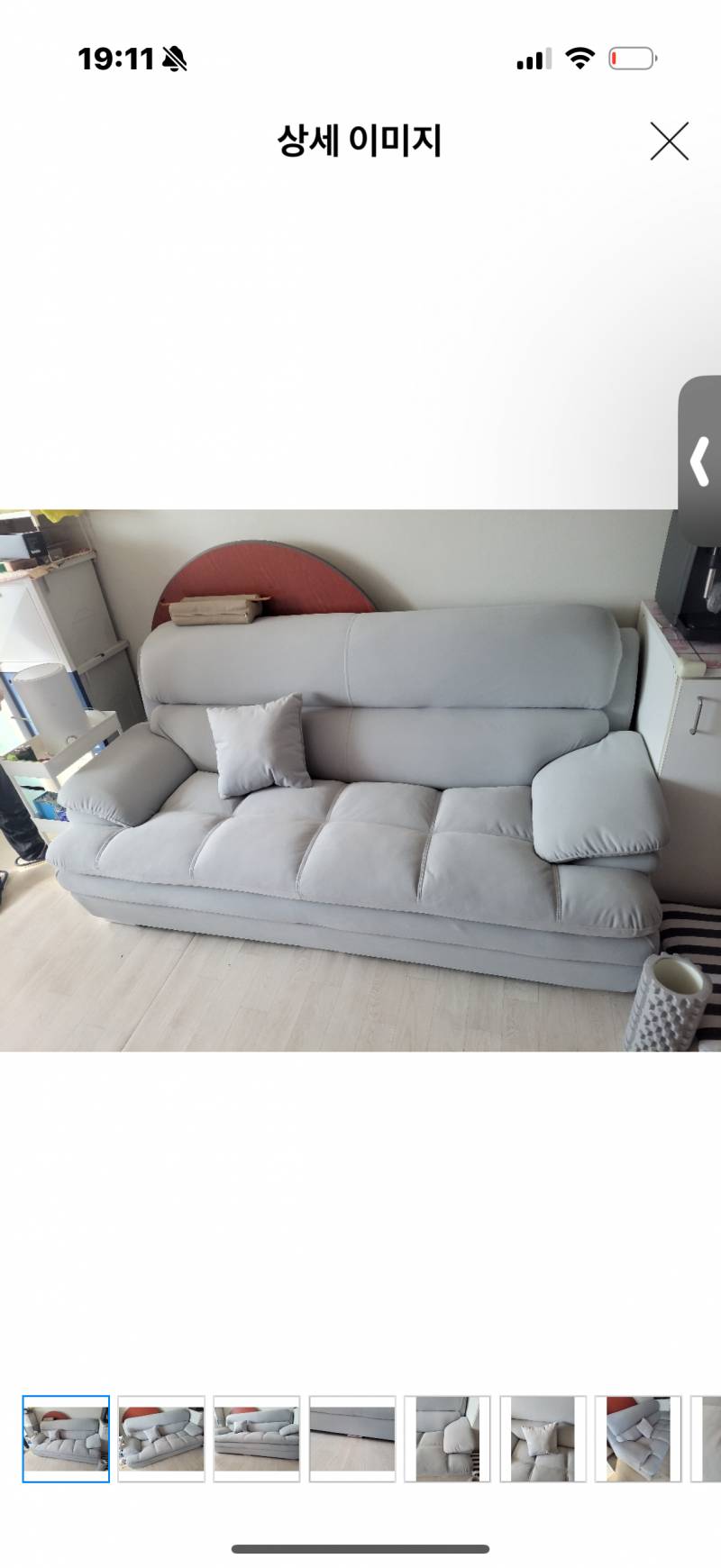The width and height of the screenshot is (721, 1568).
Task: Select the first sofa thumbnail
Action: pyautogui.click(x=66, y=1439)
